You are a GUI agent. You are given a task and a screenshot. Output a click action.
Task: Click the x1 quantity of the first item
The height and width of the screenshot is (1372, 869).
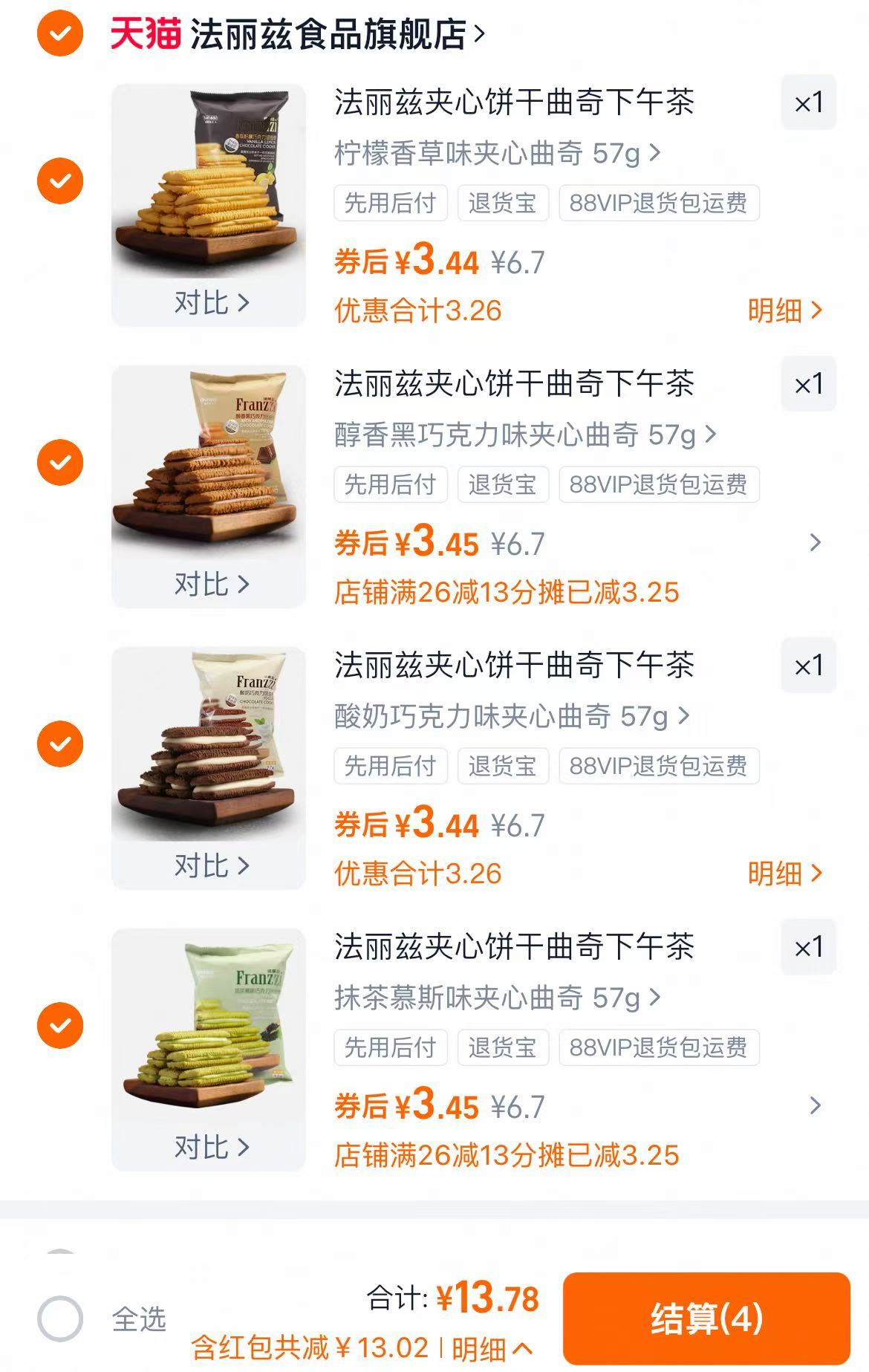[809, 103]
